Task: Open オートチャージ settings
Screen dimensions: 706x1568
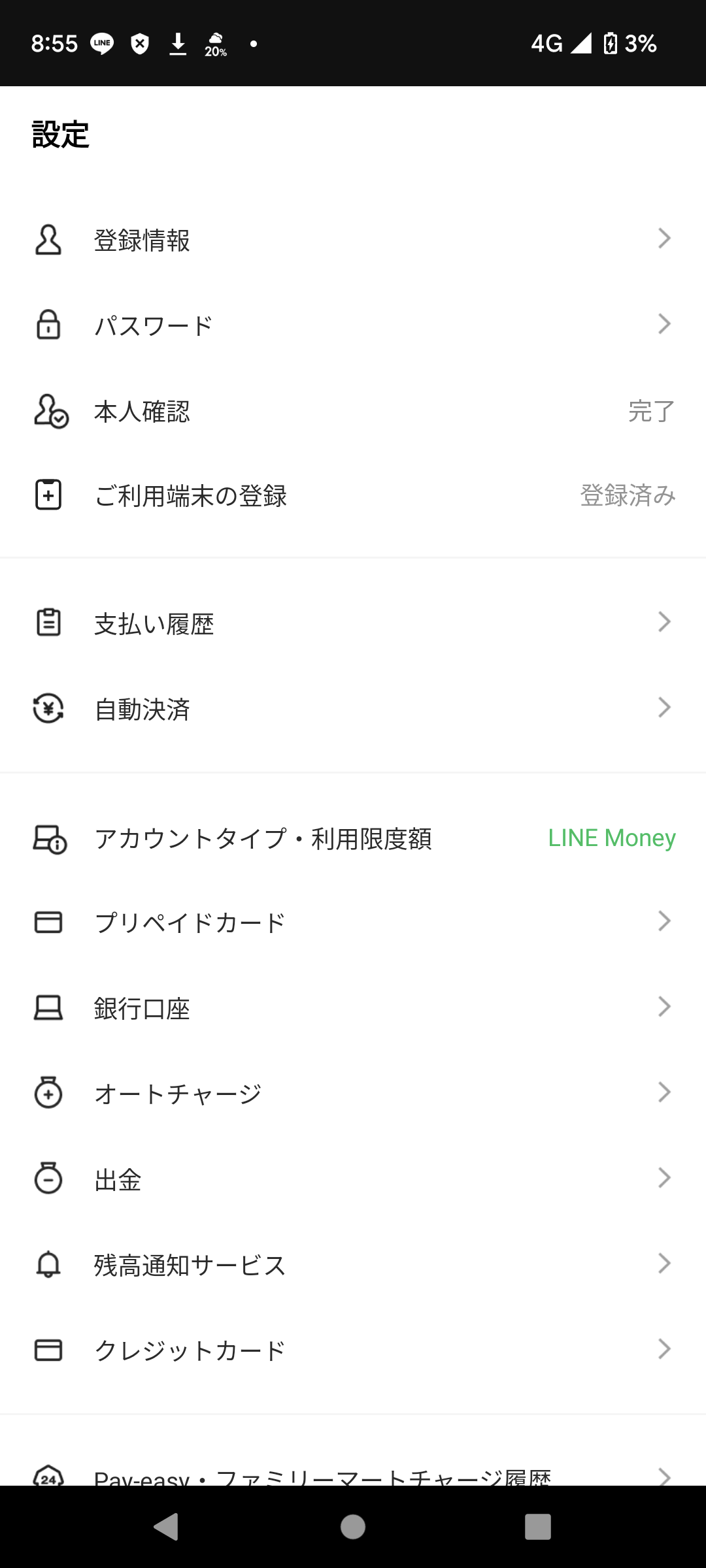Action: [353, 1093]
